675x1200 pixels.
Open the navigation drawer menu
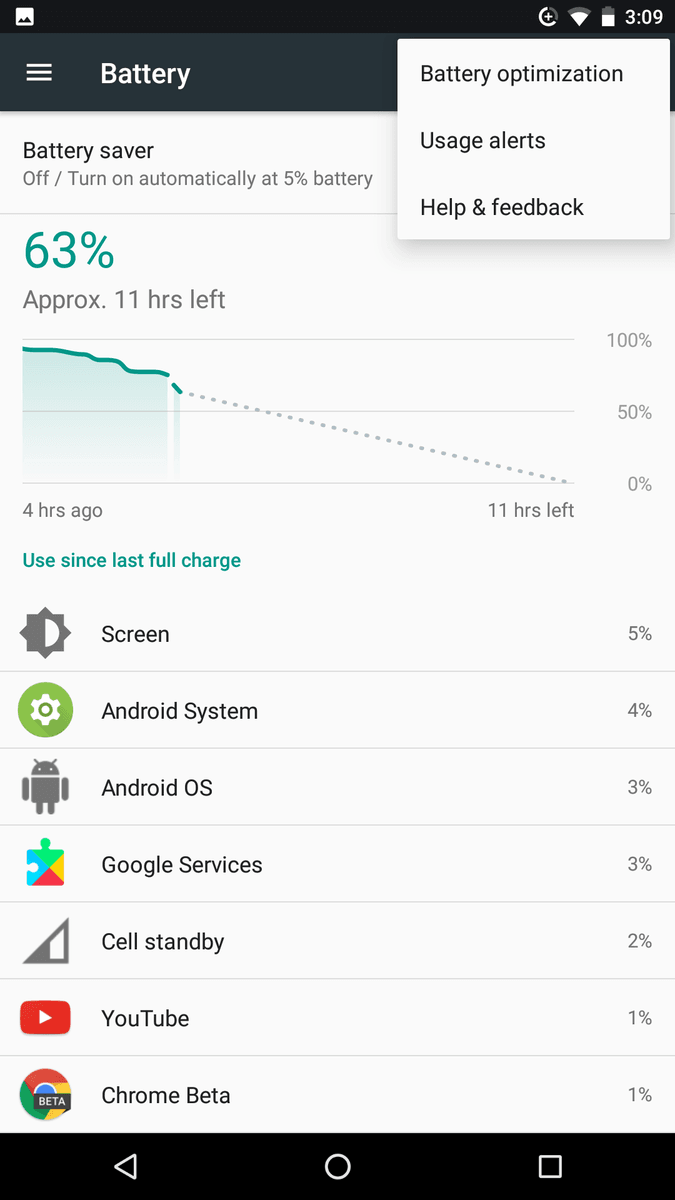click(39, 73)
